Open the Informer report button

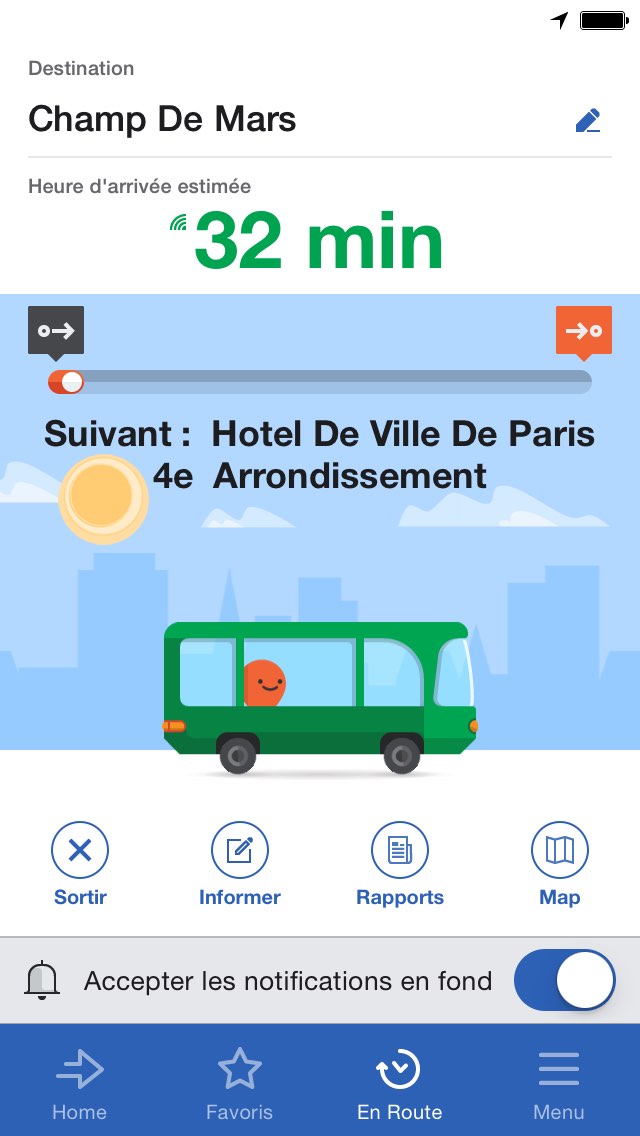click(240, 864)
